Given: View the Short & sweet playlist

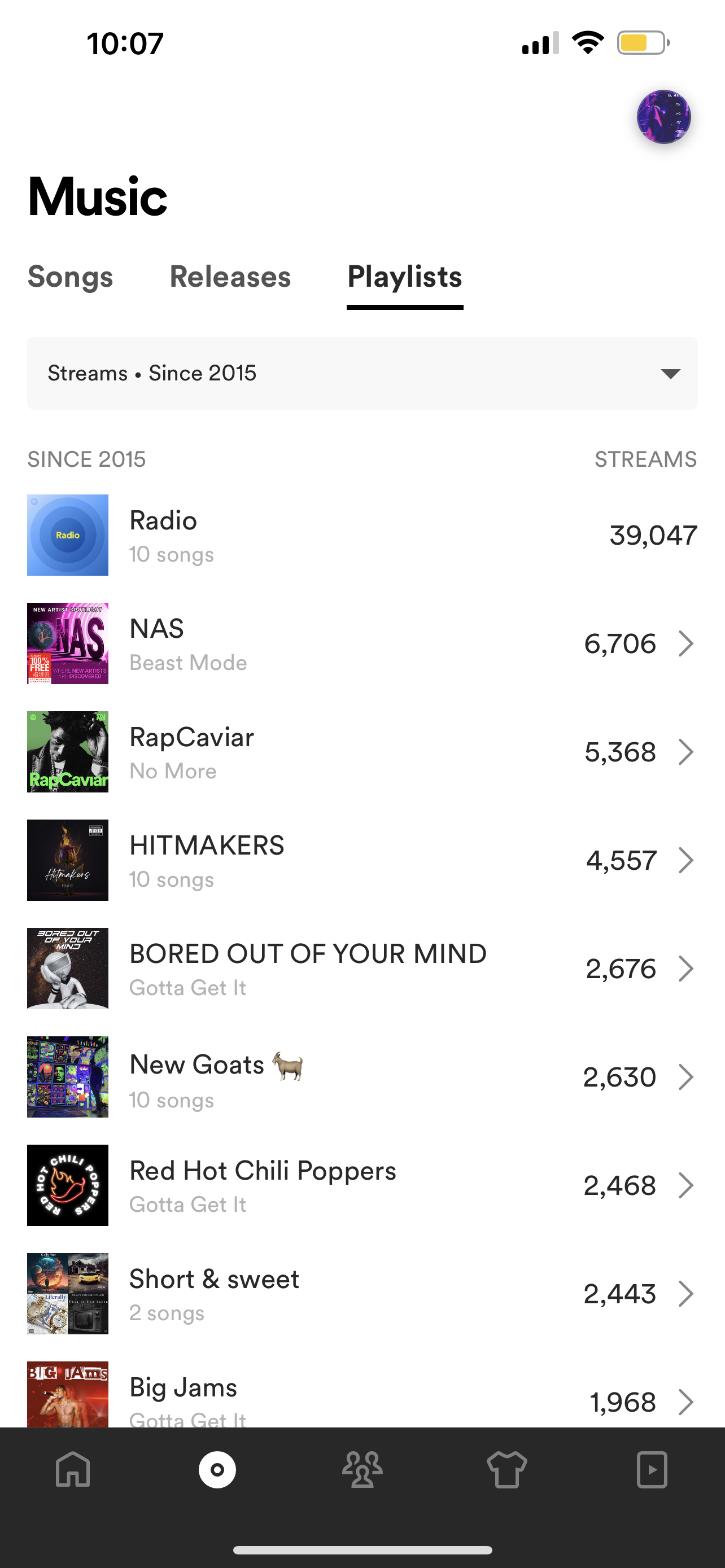Looking at the screenshot, I should pos(362,1294).
